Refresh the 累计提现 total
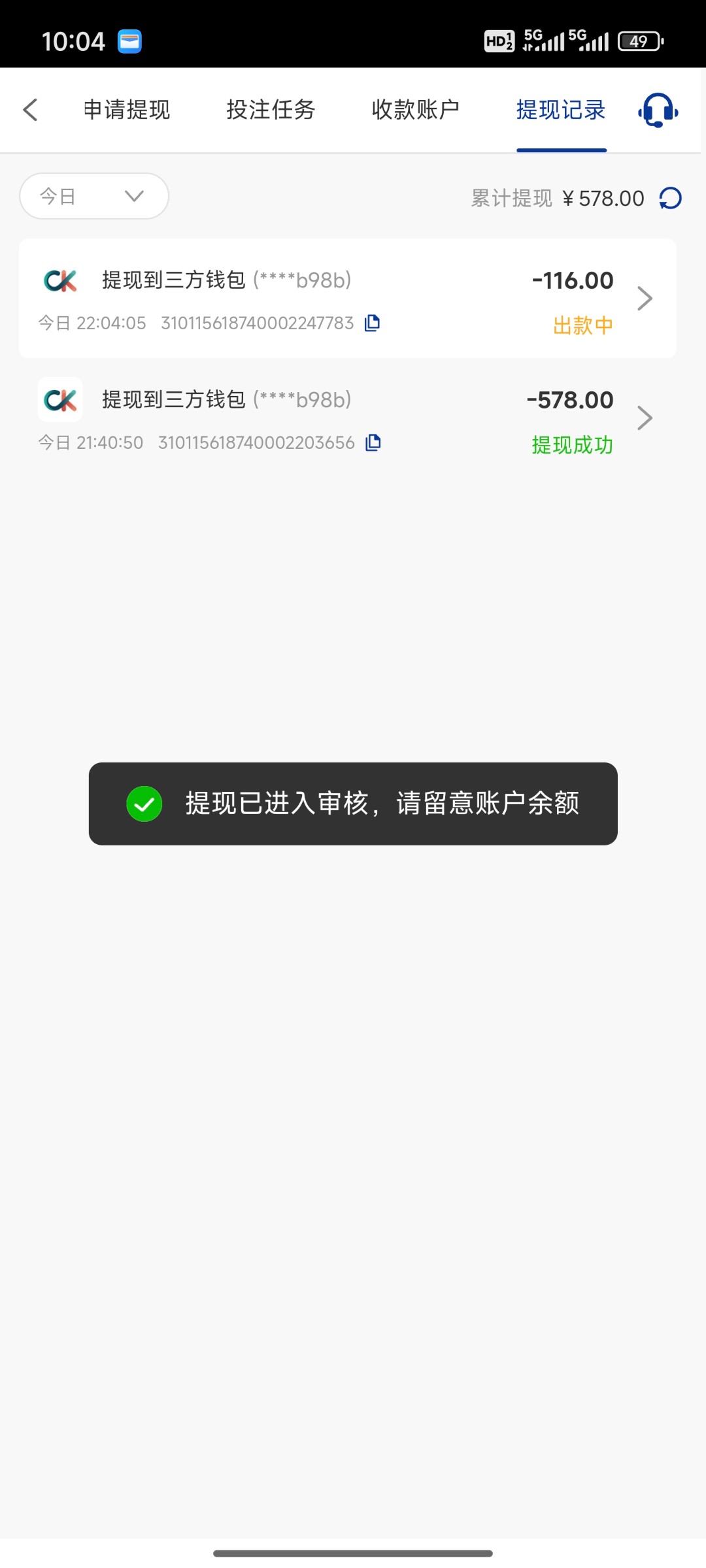Screen dimensions: 706x1568 click(671, 198)
